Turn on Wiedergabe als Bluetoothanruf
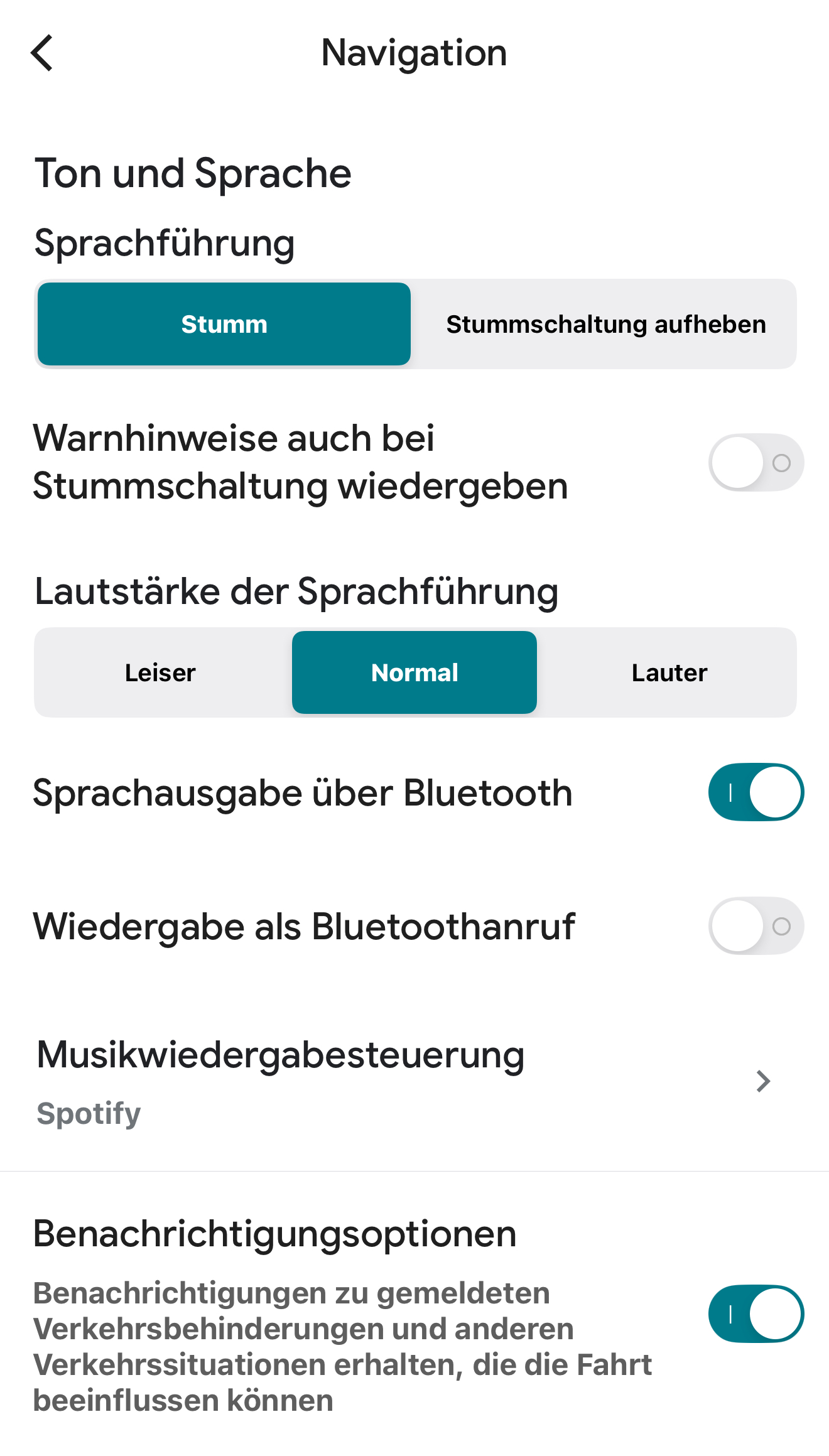Image resolution: width=829 pixels, height=1456 pixels. tap(756, 926)
